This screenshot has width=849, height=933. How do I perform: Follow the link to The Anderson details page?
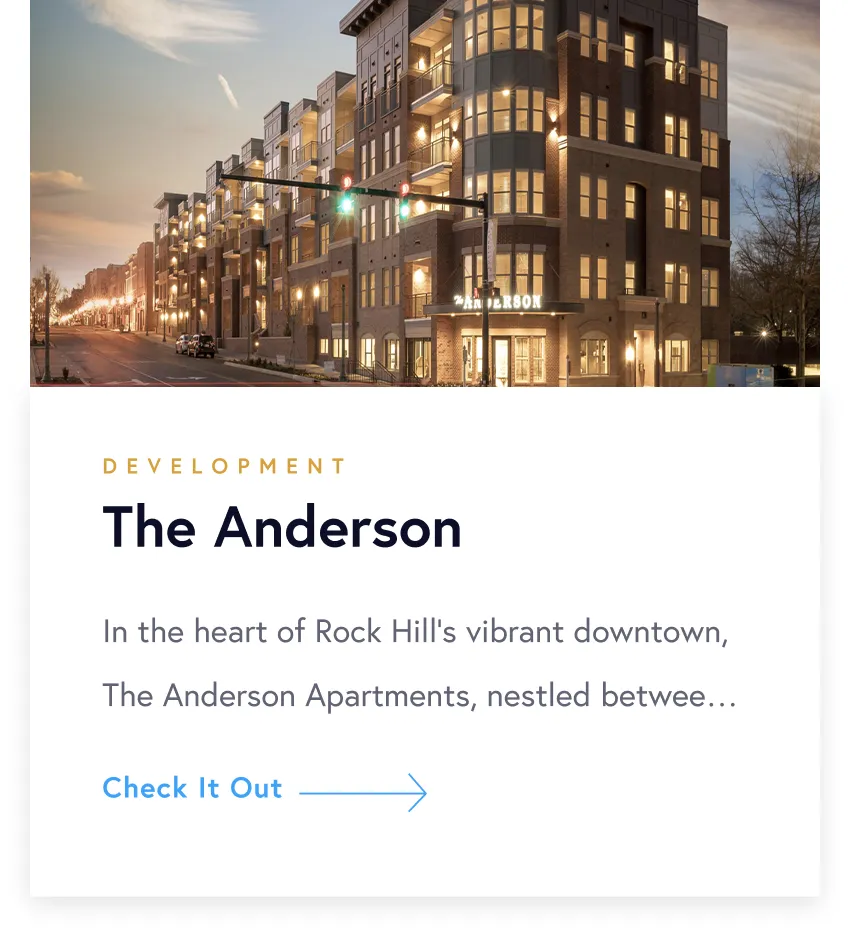192,788
